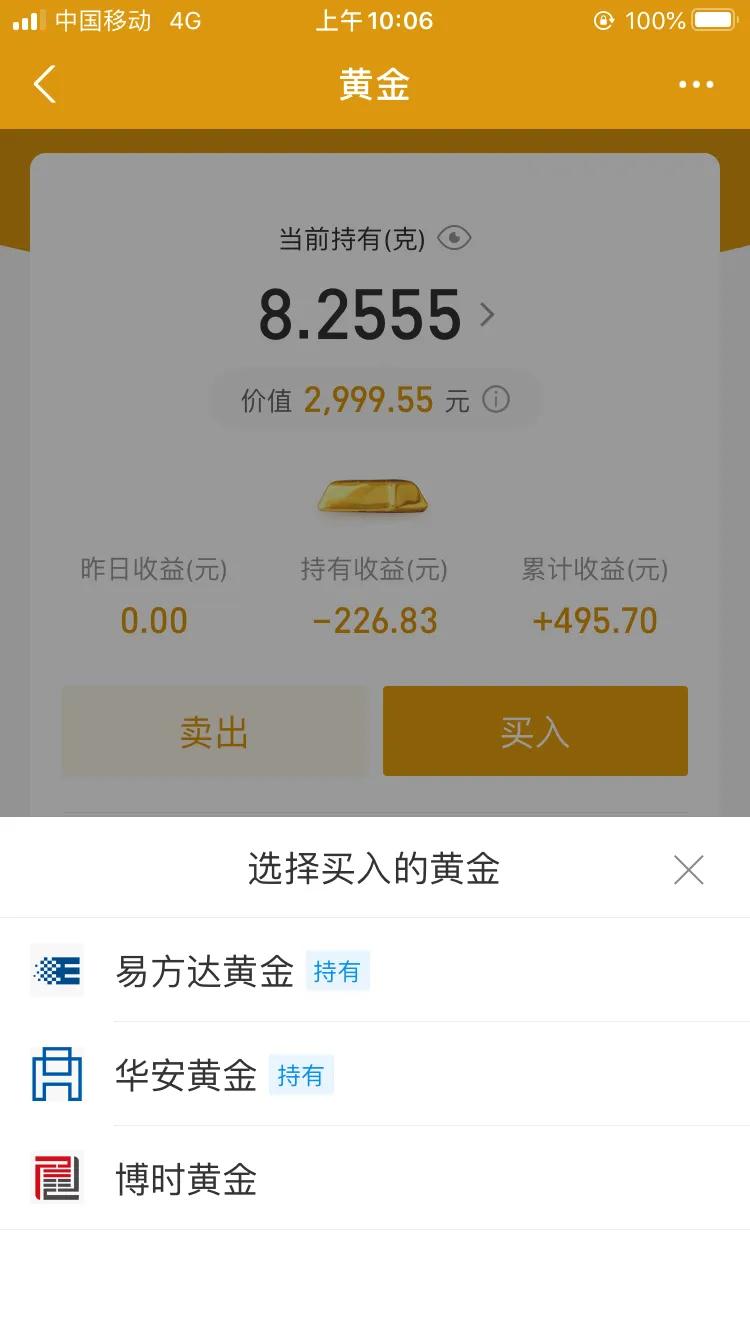Toggle the eye icon to hide holdings amount
Viewport: 750px width, 1334px height.
[x=455, y=237]
